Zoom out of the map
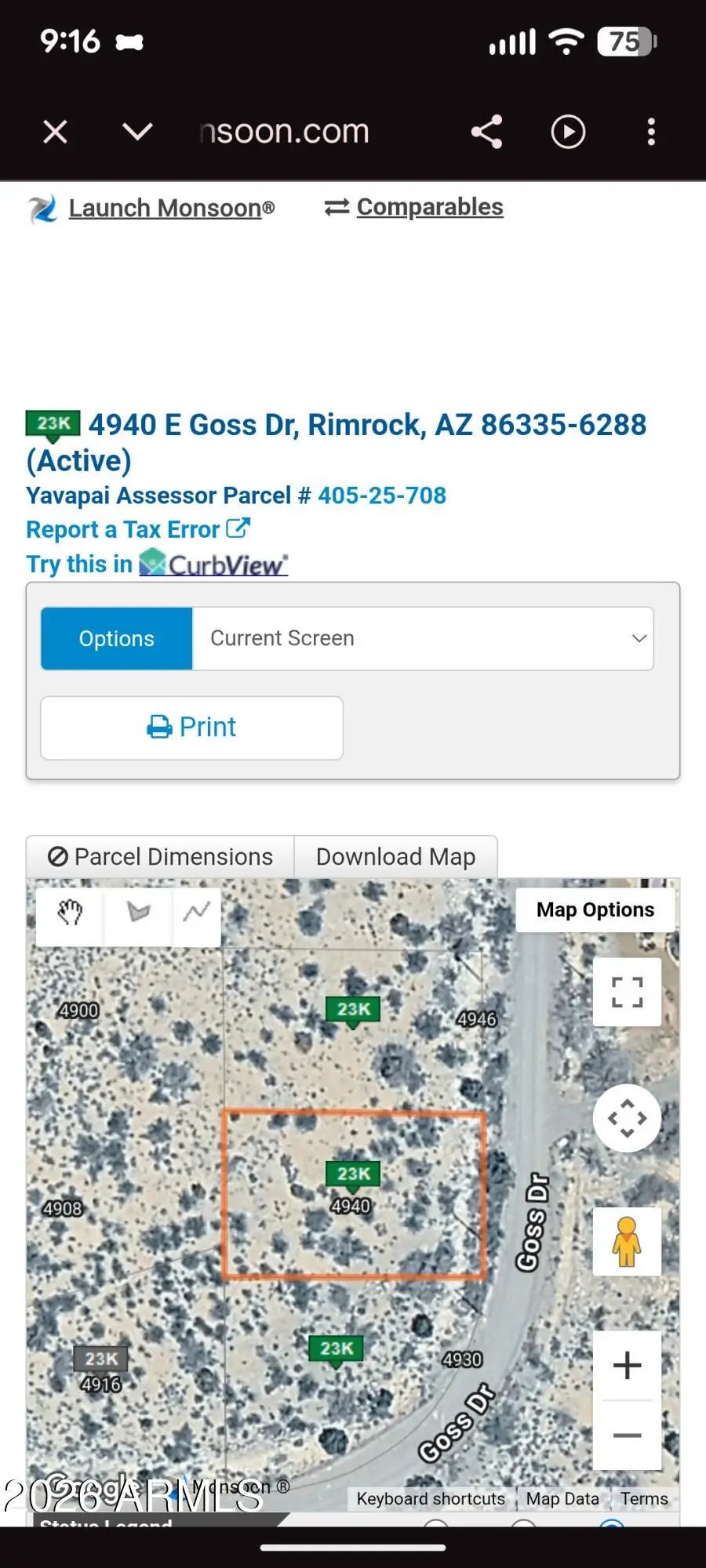This screenshot has height=1568, width=706. click(x=627, y=1436)
